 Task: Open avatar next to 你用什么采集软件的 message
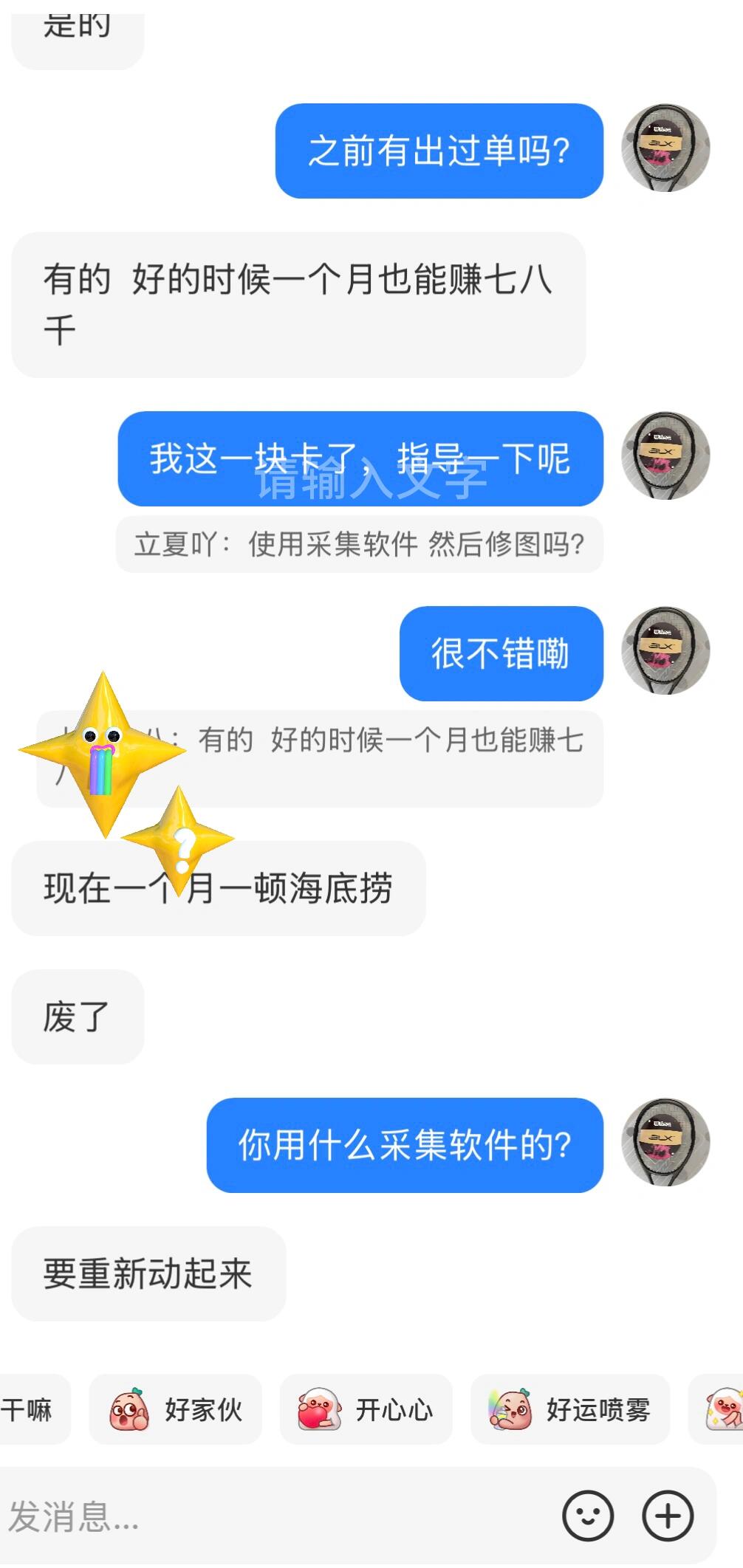pos(665,1142)
